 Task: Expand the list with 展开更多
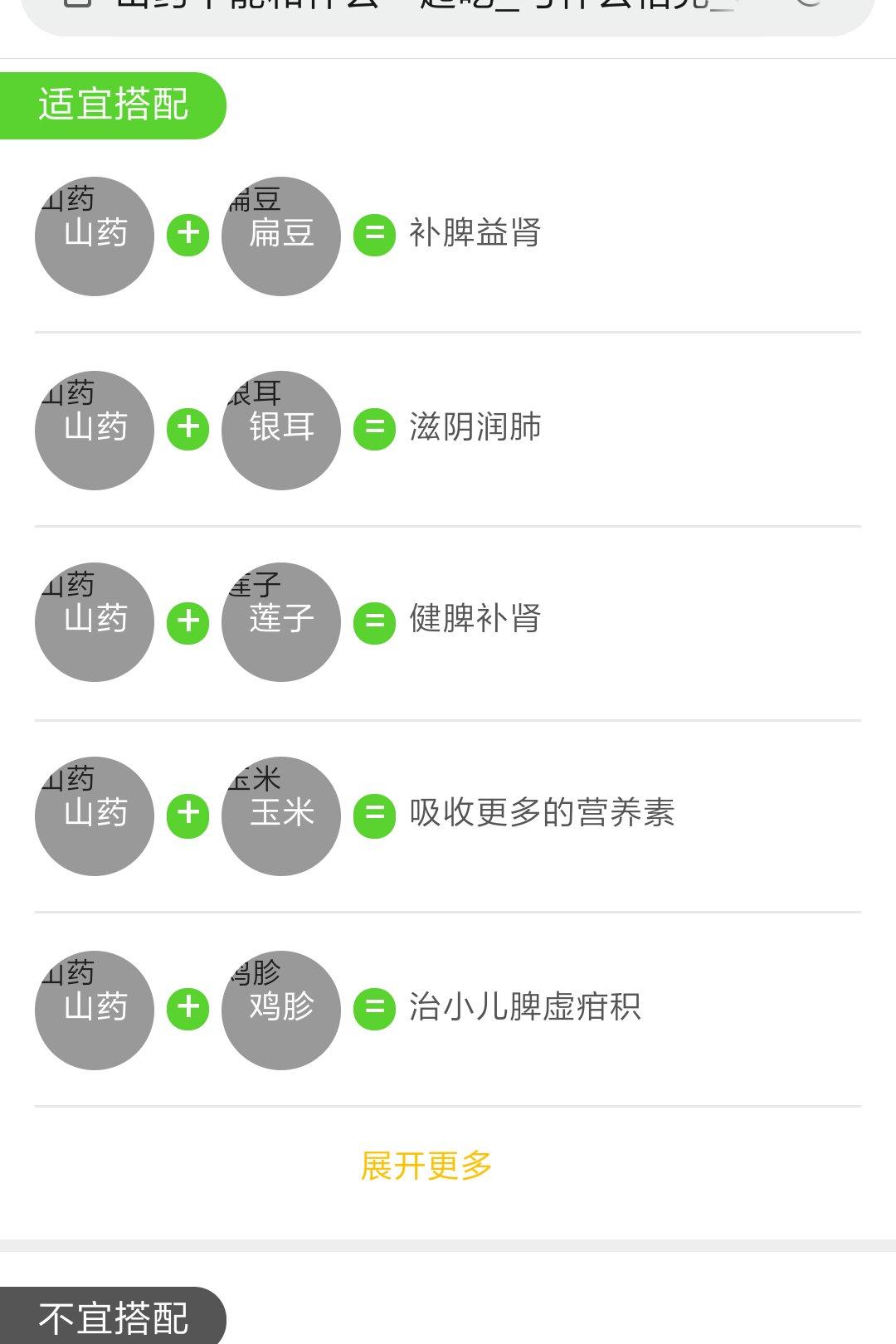click(x=426, y=1166)
